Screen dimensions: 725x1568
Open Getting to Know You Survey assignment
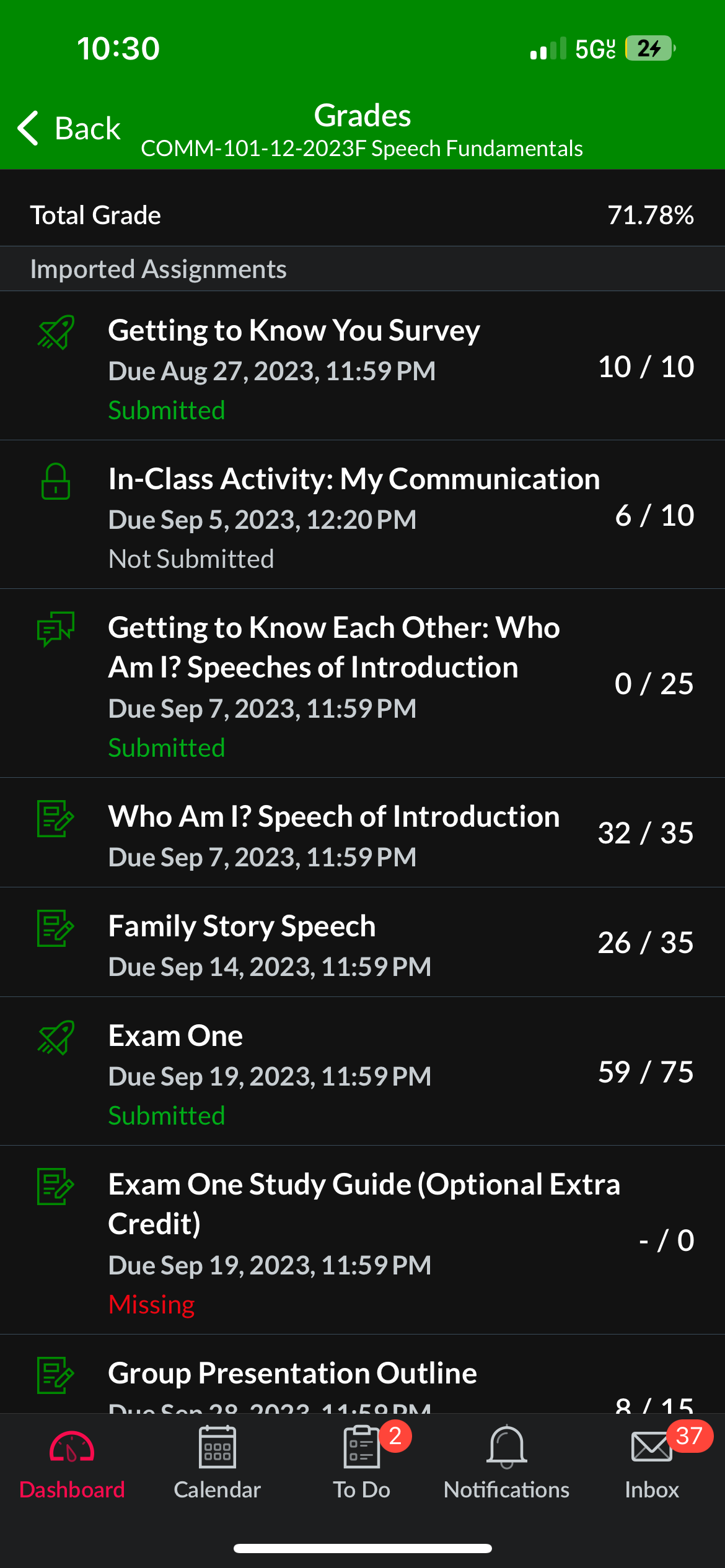(362, 366)
